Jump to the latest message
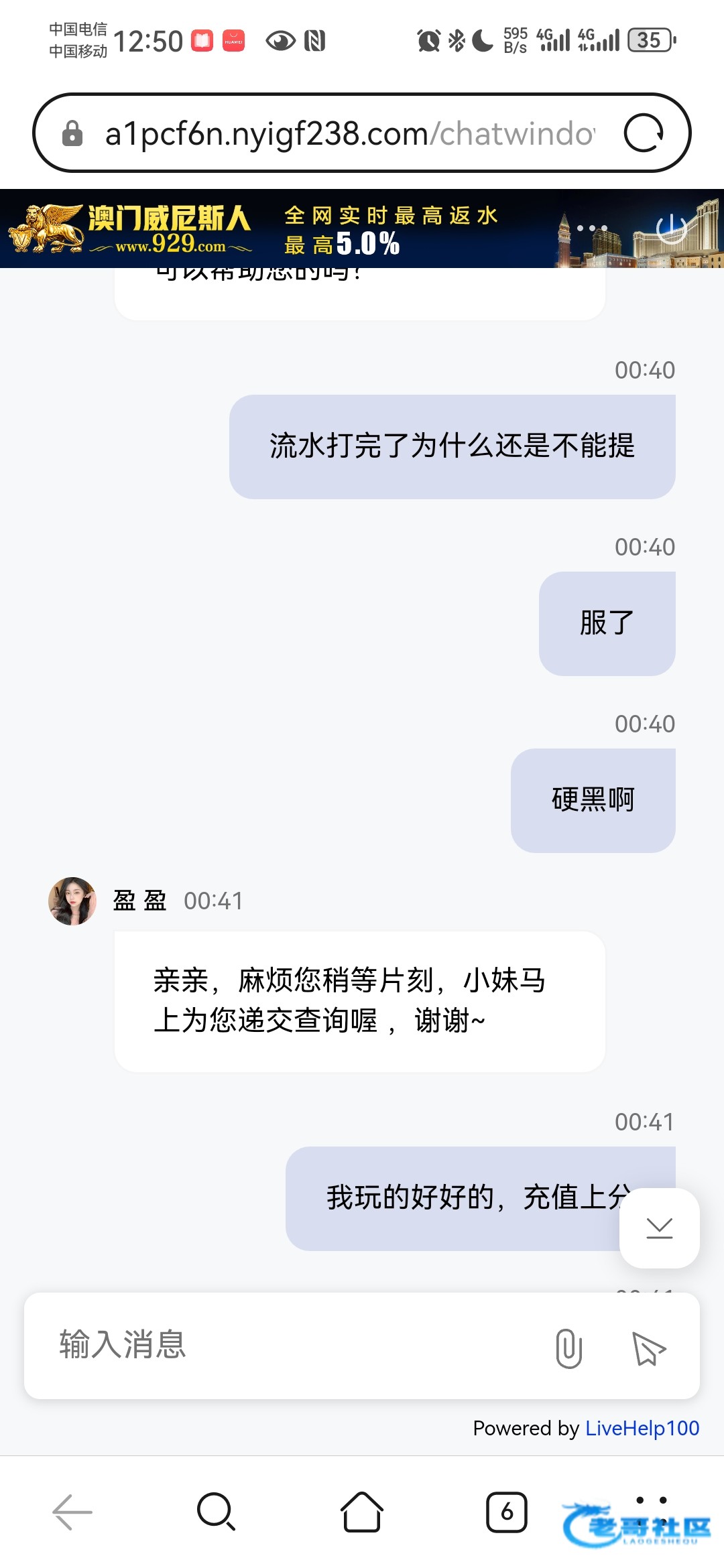 click(x=660, y=1228)
